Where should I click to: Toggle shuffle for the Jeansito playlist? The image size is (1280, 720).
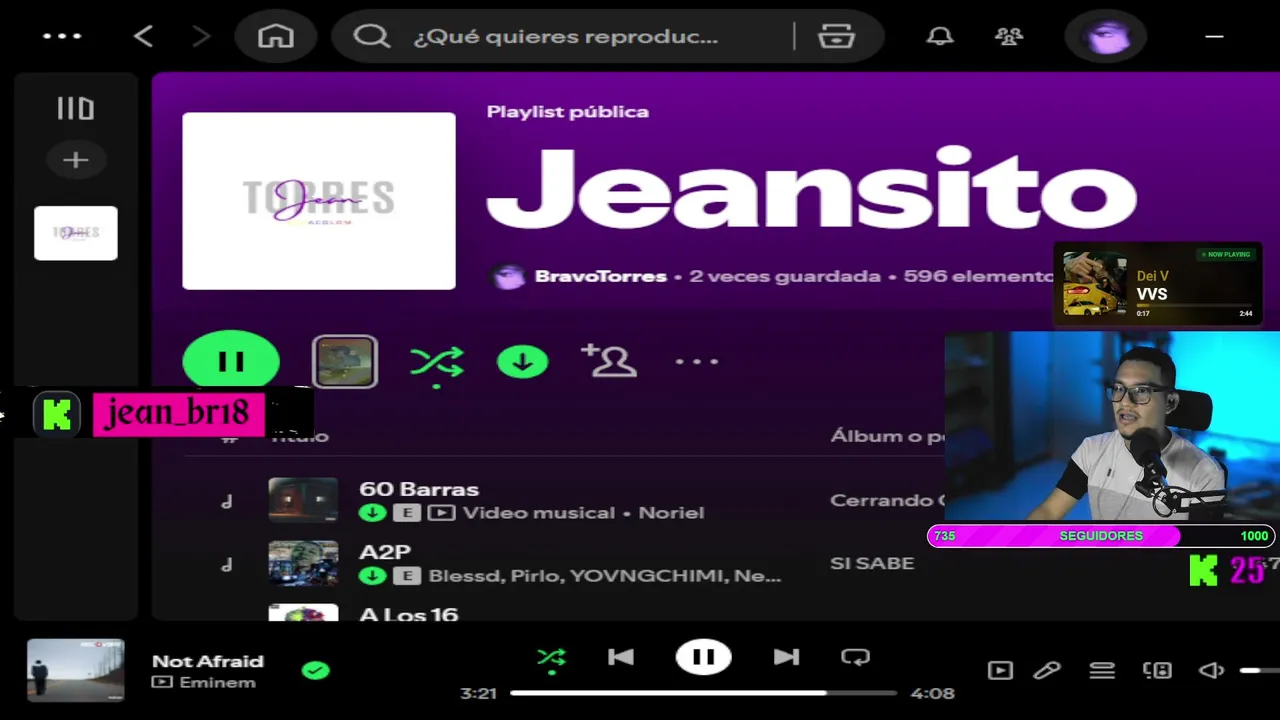click(437, 362)
